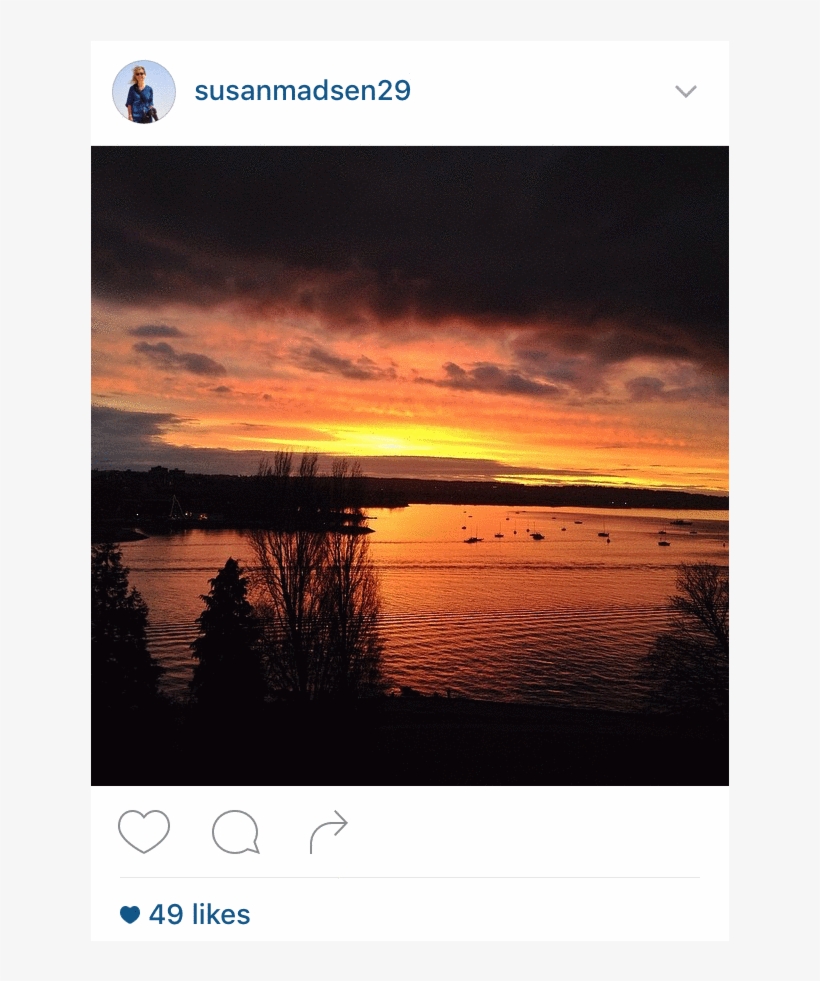Comment on the sunset post
This screenshot has width=820, height=981.
(236, 832)
